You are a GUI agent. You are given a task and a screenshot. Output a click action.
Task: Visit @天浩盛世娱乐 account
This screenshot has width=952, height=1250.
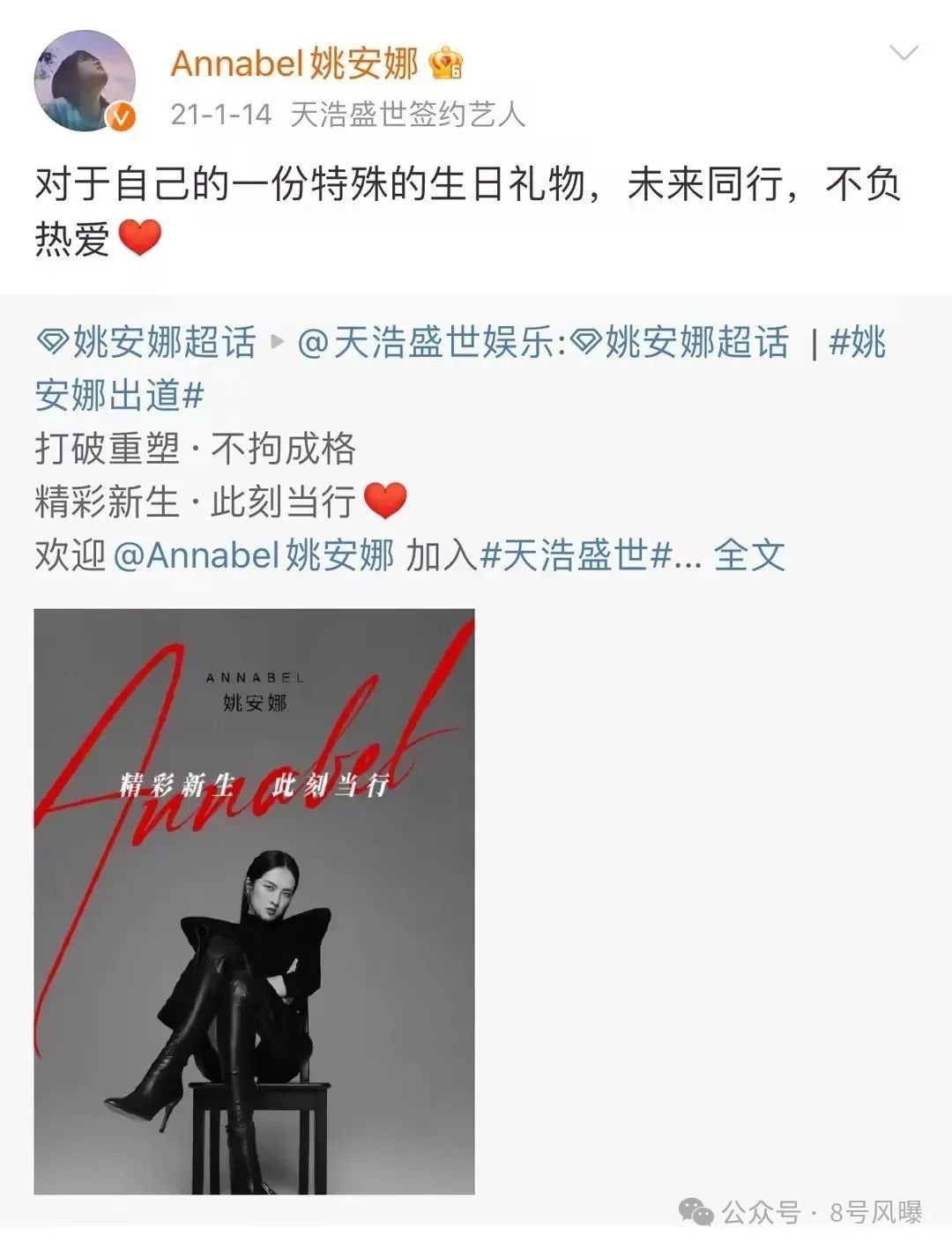430,343
